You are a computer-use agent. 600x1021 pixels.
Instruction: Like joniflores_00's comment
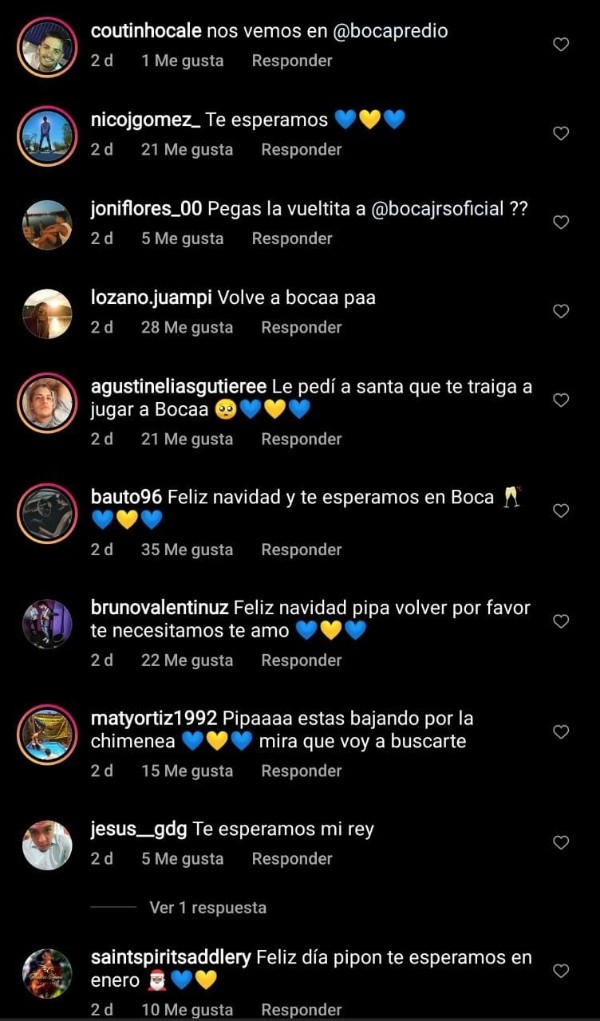tap(561, 222)
